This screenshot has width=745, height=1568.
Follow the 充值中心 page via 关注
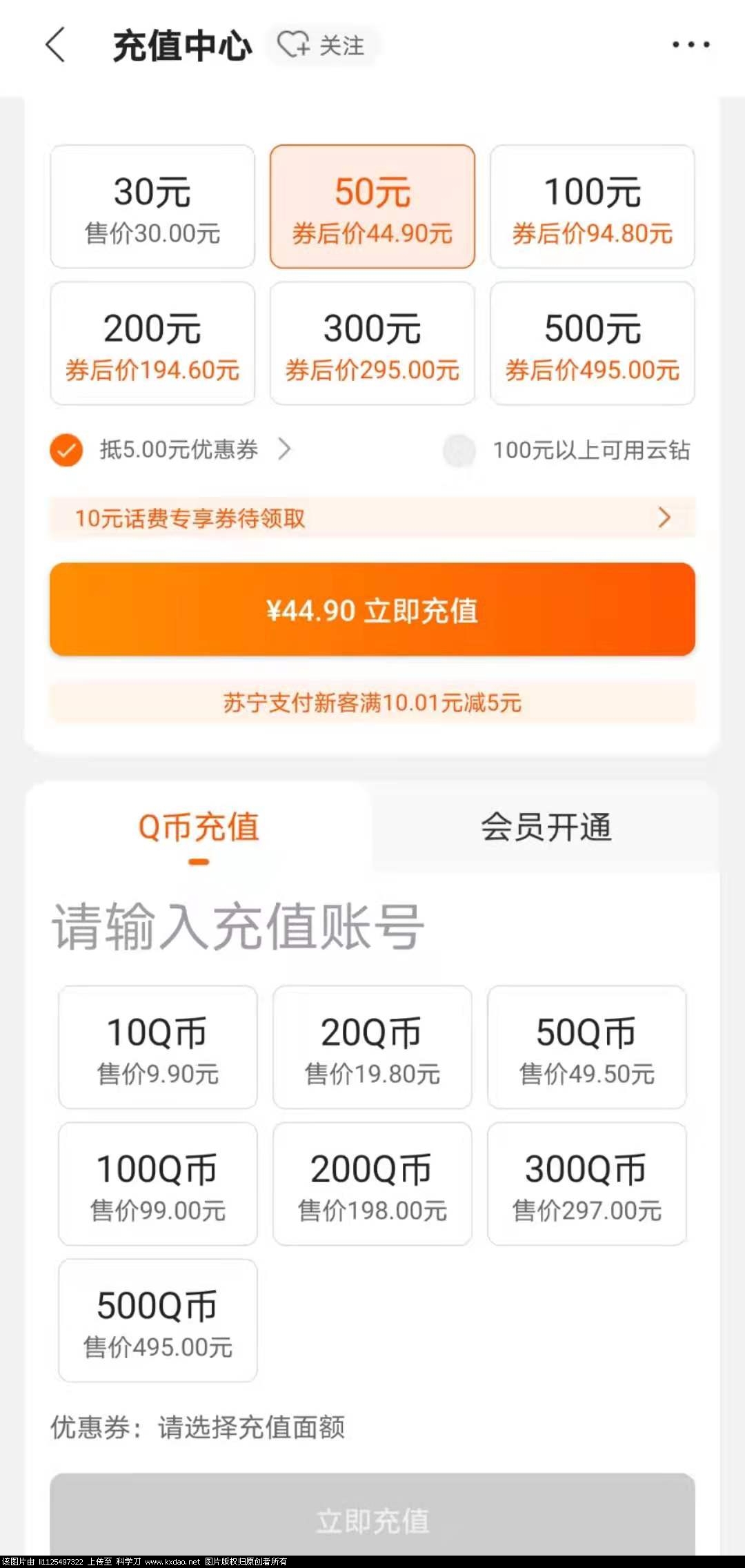click(x=322, y=46)
